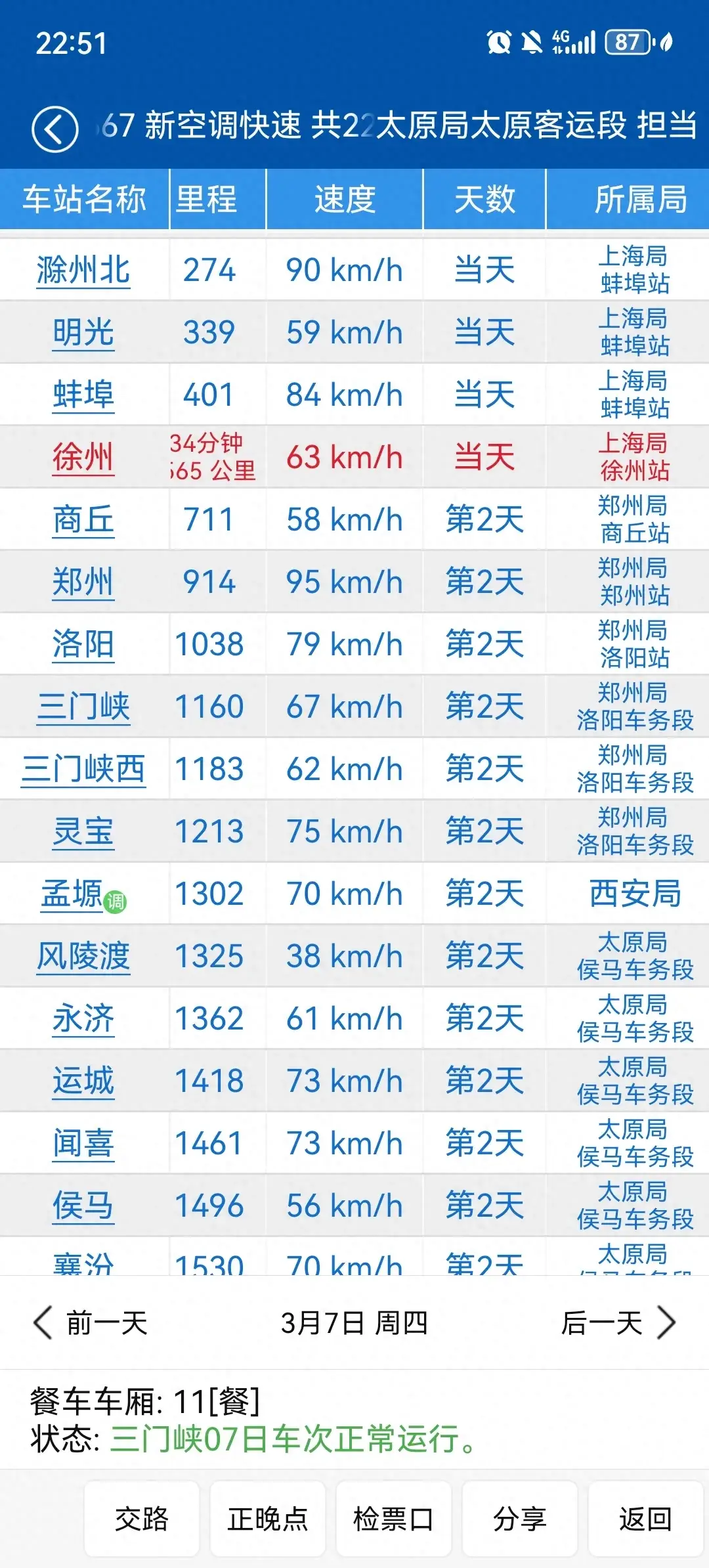Open the 滁州北 station link
709x1568 pixels.
tap(83, 271)
